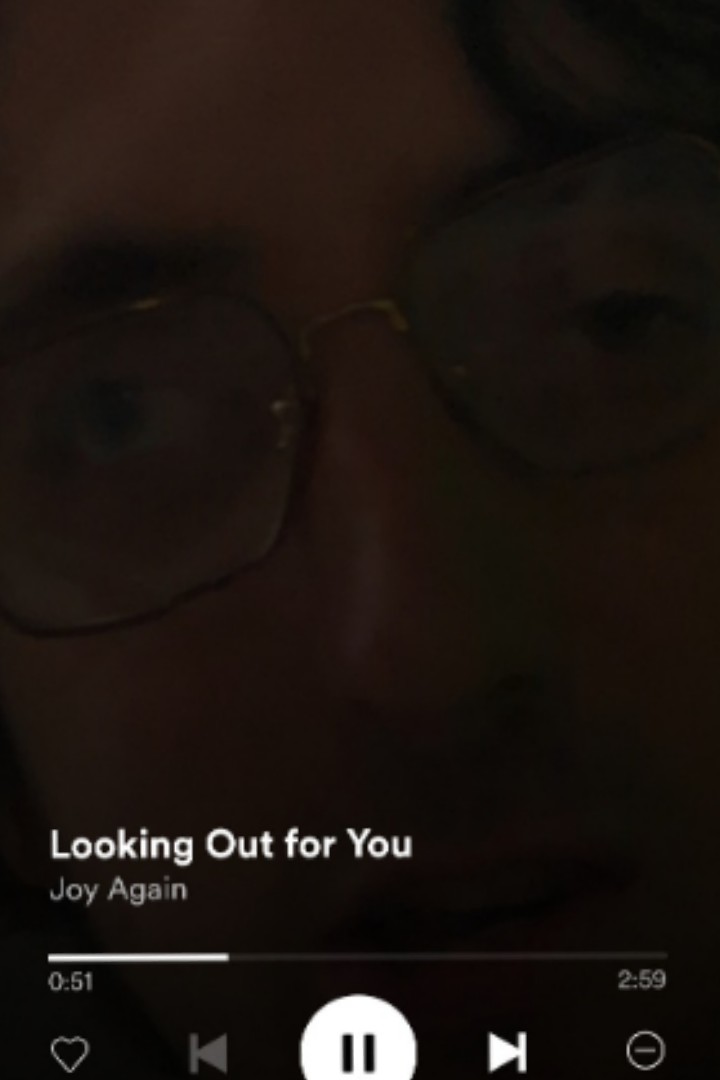
Task: Go back to the previous track
Action: tap(209, 1053)
